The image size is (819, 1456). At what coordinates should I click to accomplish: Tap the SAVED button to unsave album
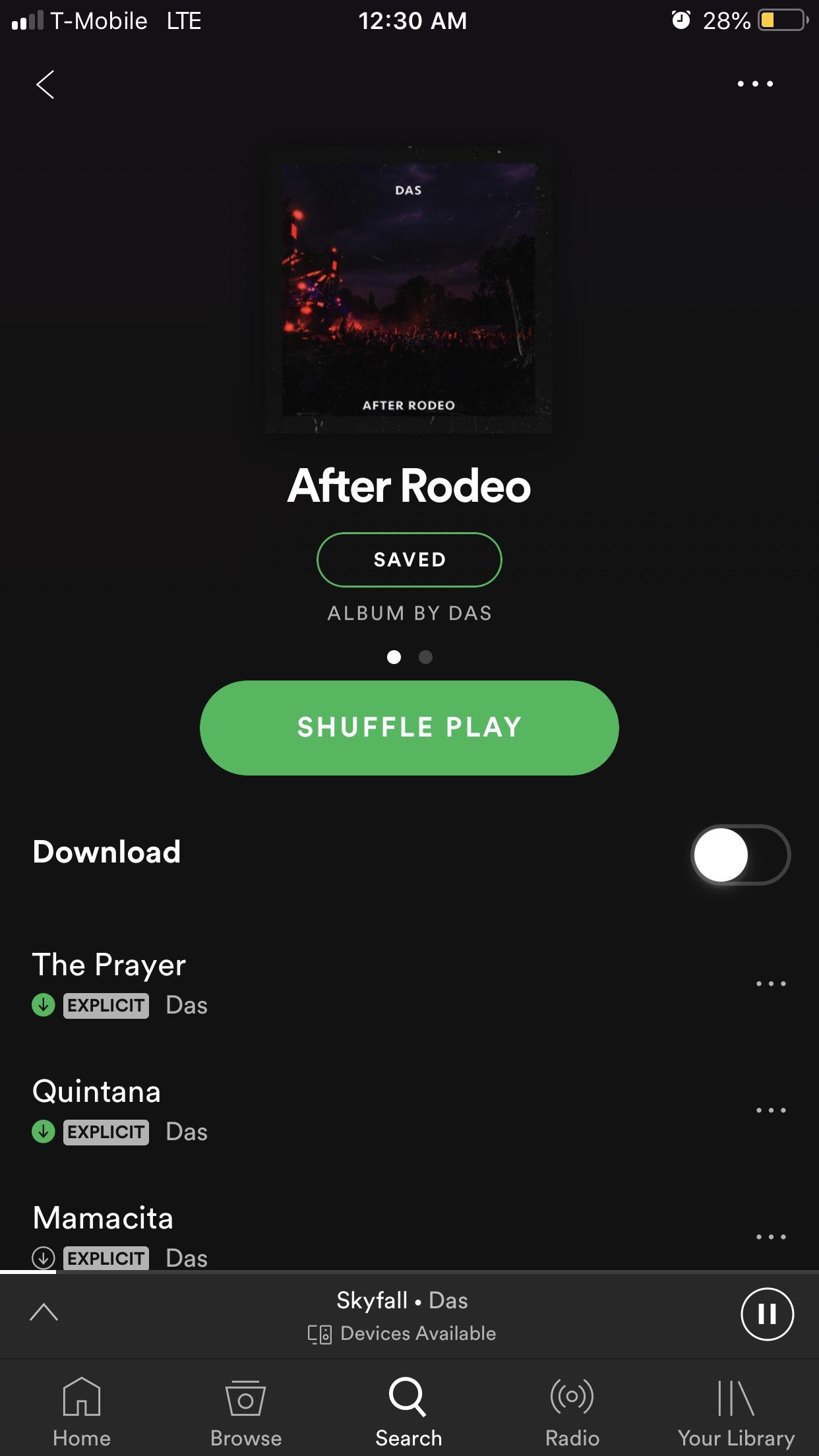click(x=409, y=559)
